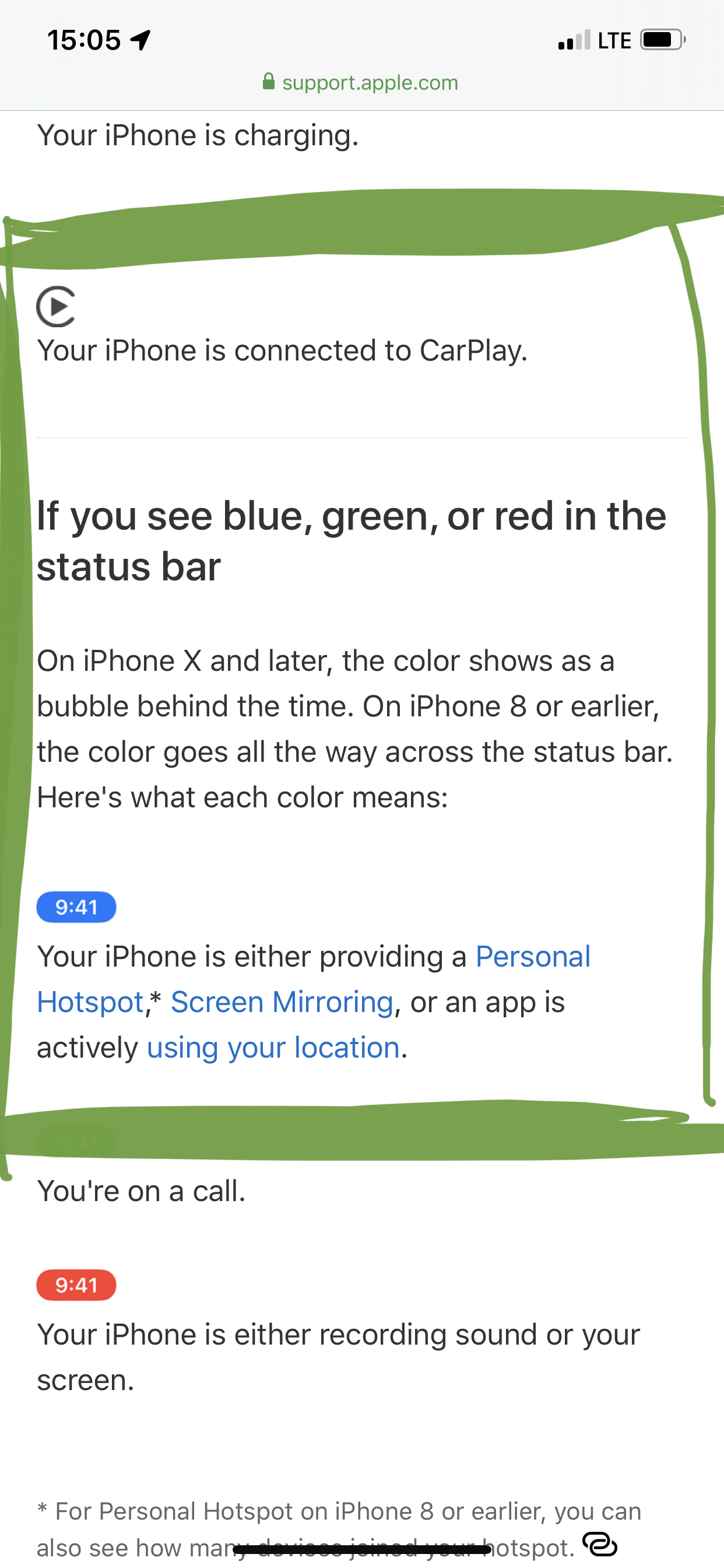The height and width of the screenshot is (1568, 724).
Task: Open the Personal Hotspot link
Action: [532, 956]
